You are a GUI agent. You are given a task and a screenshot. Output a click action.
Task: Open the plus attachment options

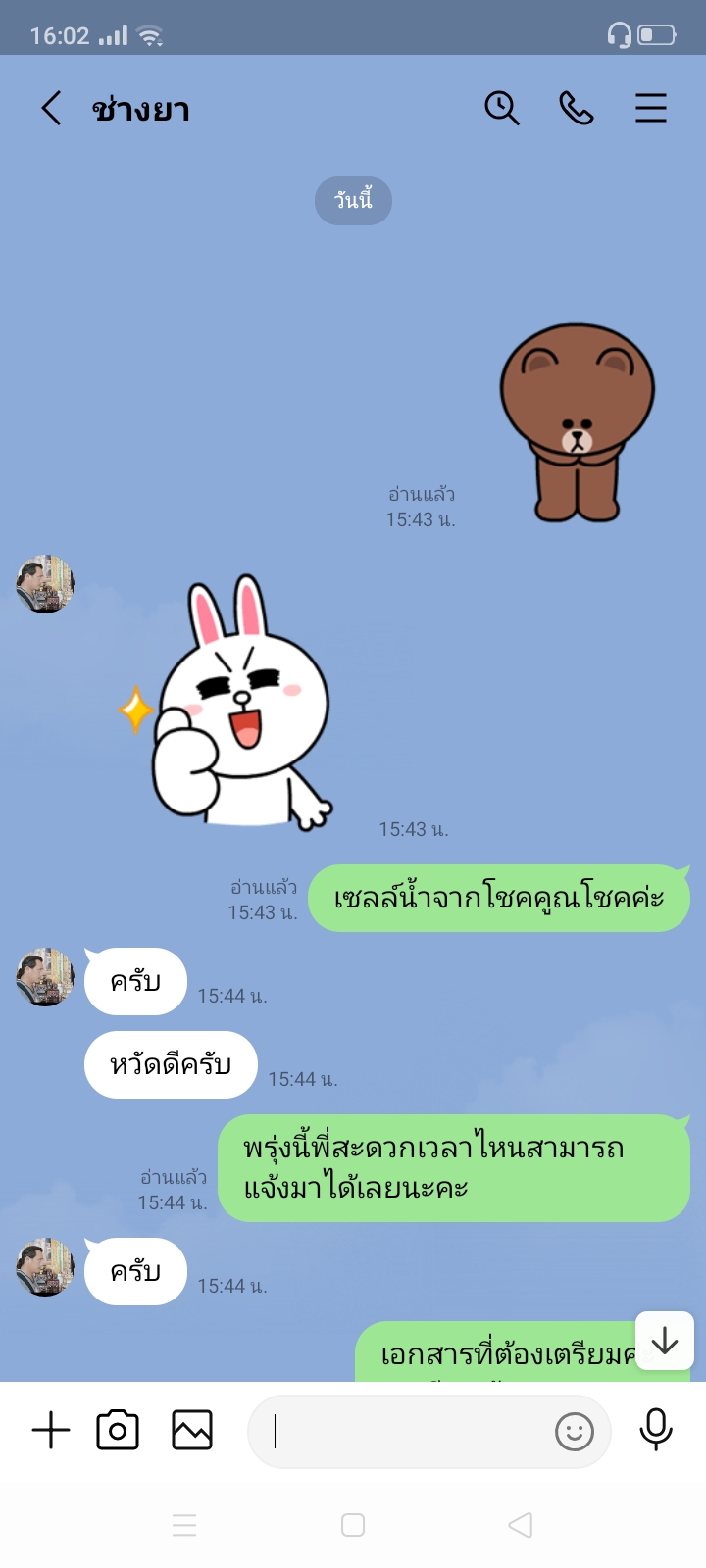pyautogui.click(x=51, y=1431)
